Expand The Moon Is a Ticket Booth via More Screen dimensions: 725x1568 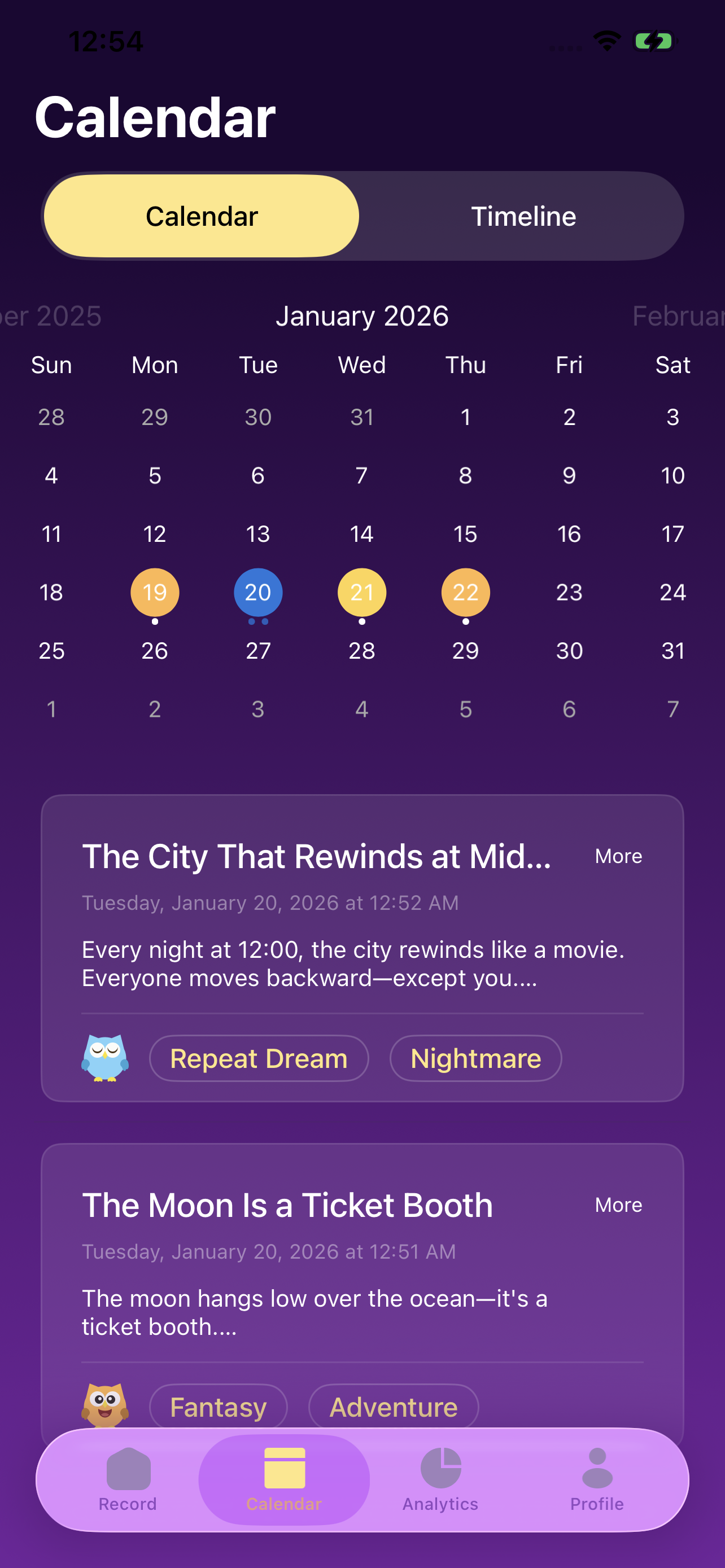pyautogui.click(x=618, y=1205)
